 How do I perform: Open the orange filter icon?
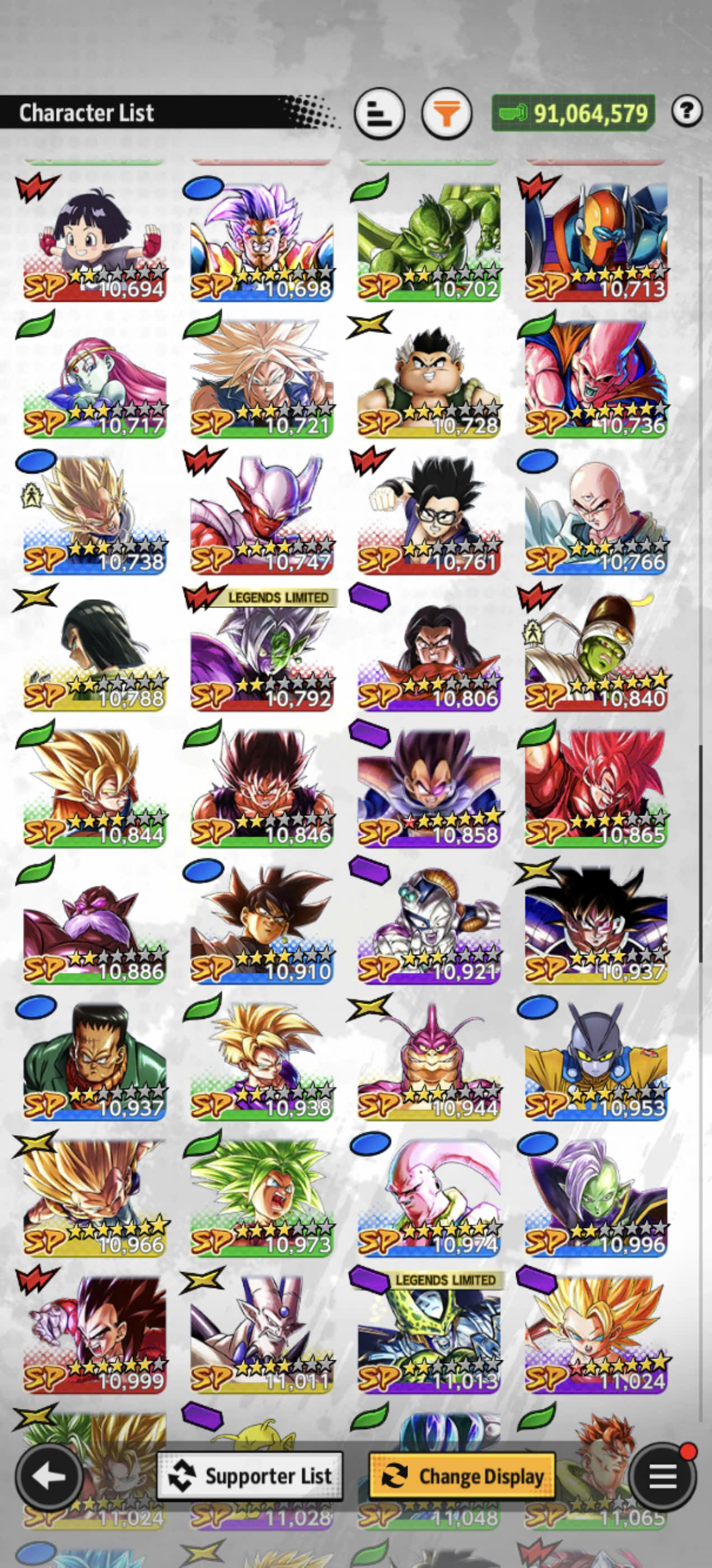click(447, 113)
